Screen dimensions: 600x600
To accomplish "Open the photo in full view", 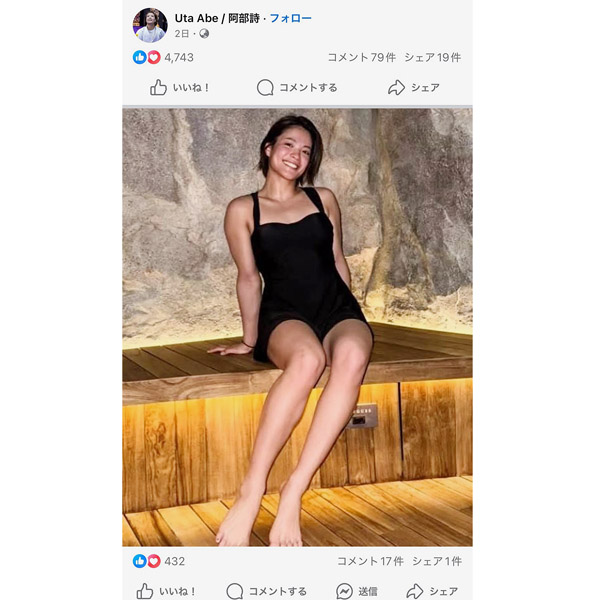I will tap(297, 327).
